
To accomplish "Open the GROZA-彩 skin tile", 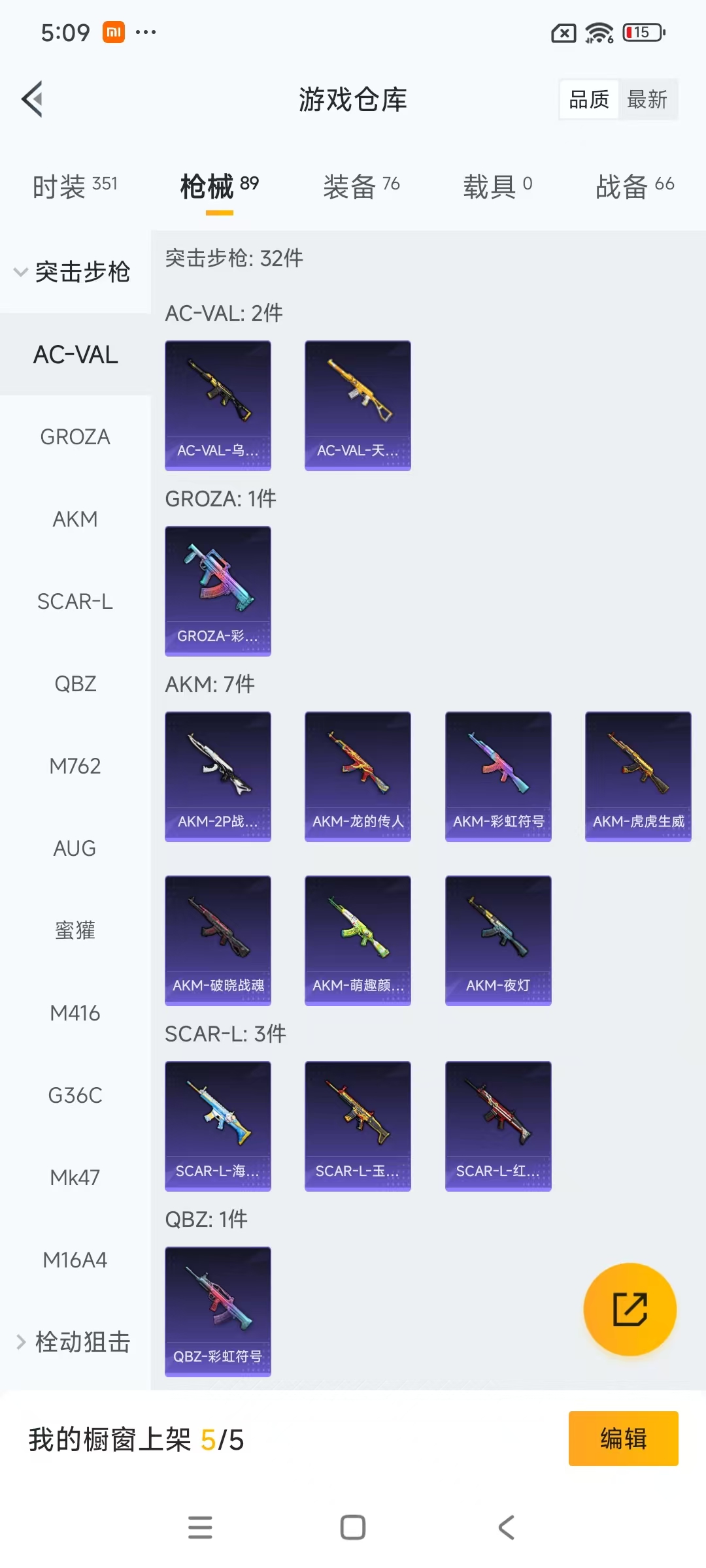I will 218,591.
